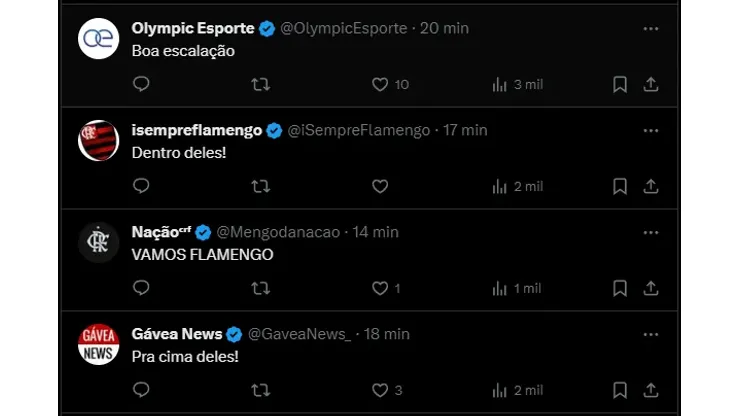Share the Gávea News post
This screenshot has width=740, height=416.
[651, 390]
